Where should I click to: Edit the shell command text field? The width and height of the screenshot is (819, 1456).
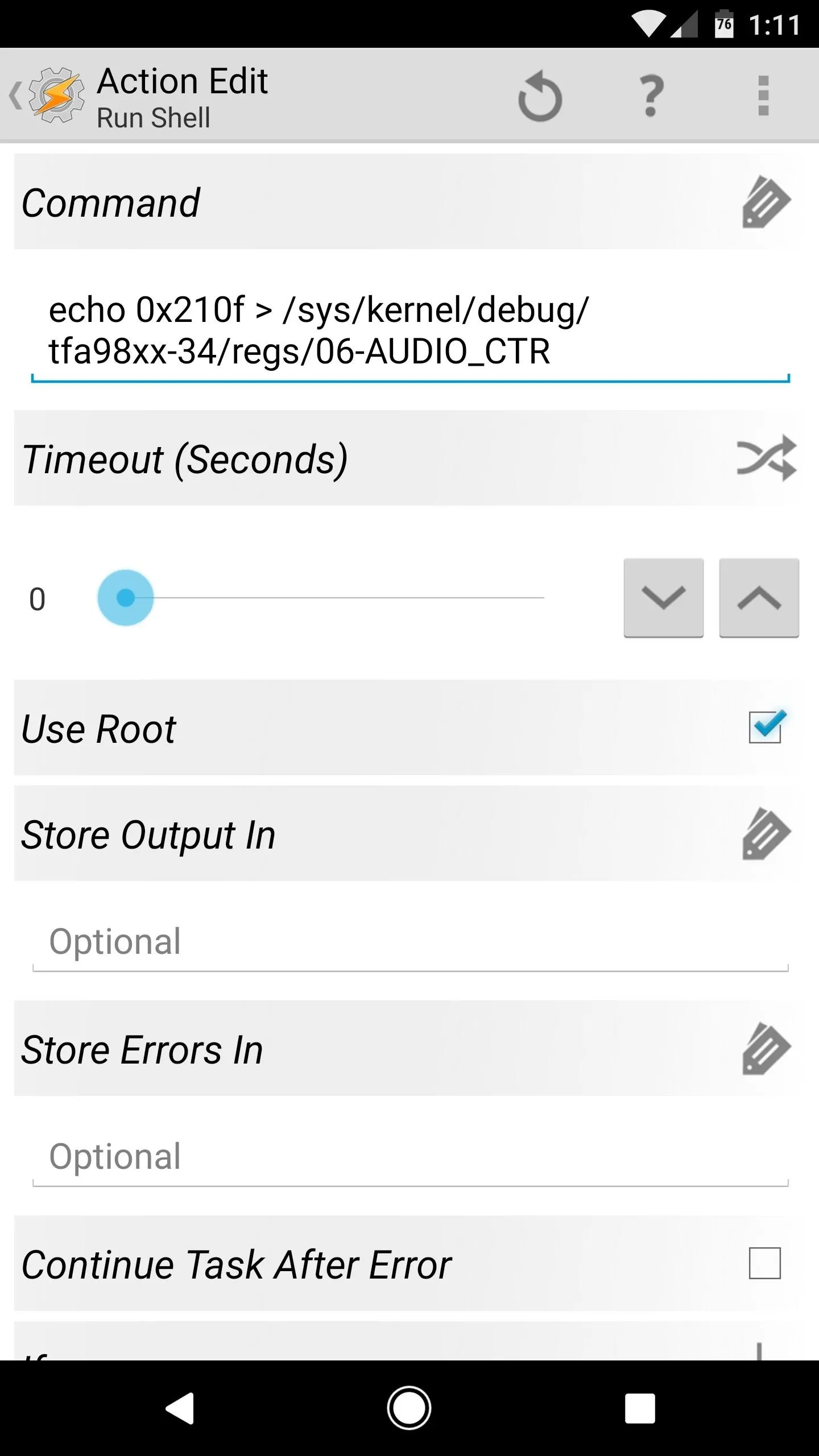[x=410, y=331]
